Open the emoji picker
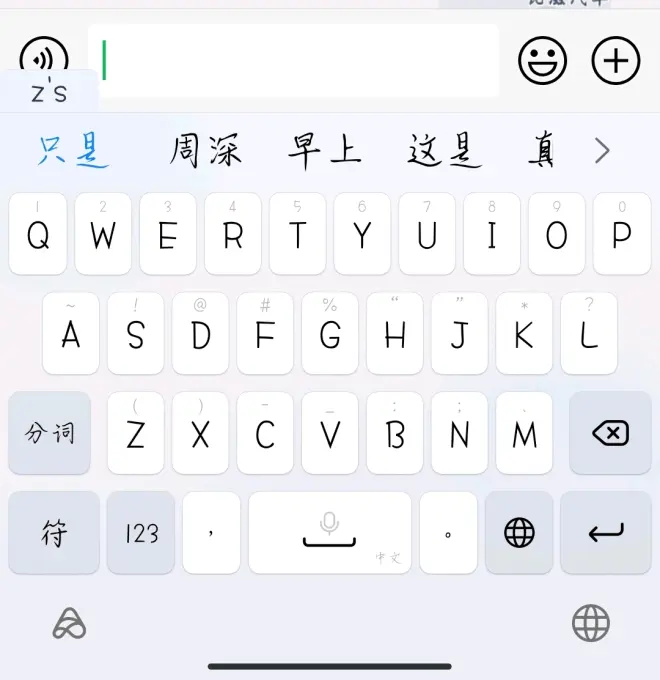The image size is (660, 680). pos(542,61)
